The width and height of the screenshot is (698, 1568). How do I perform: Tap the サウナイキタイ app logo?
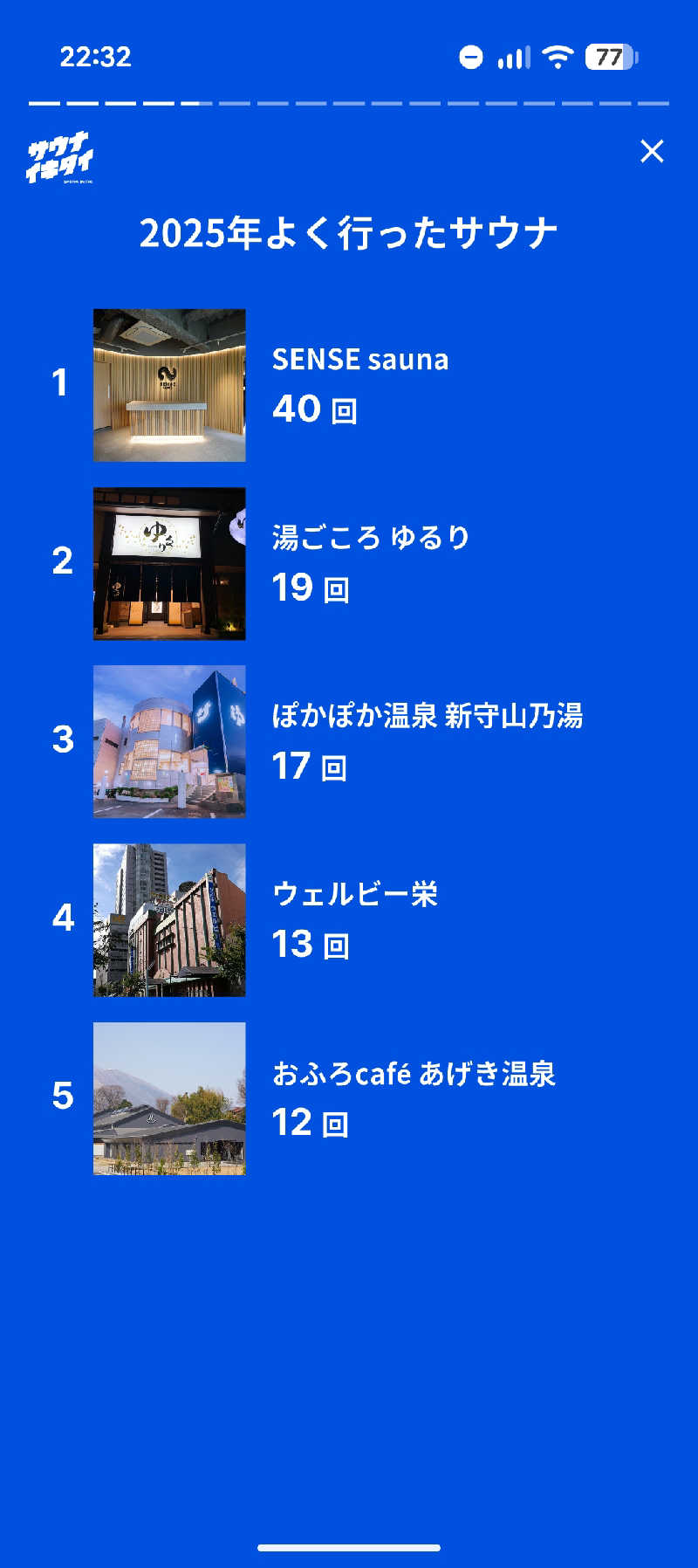click(x=59, y=157)
